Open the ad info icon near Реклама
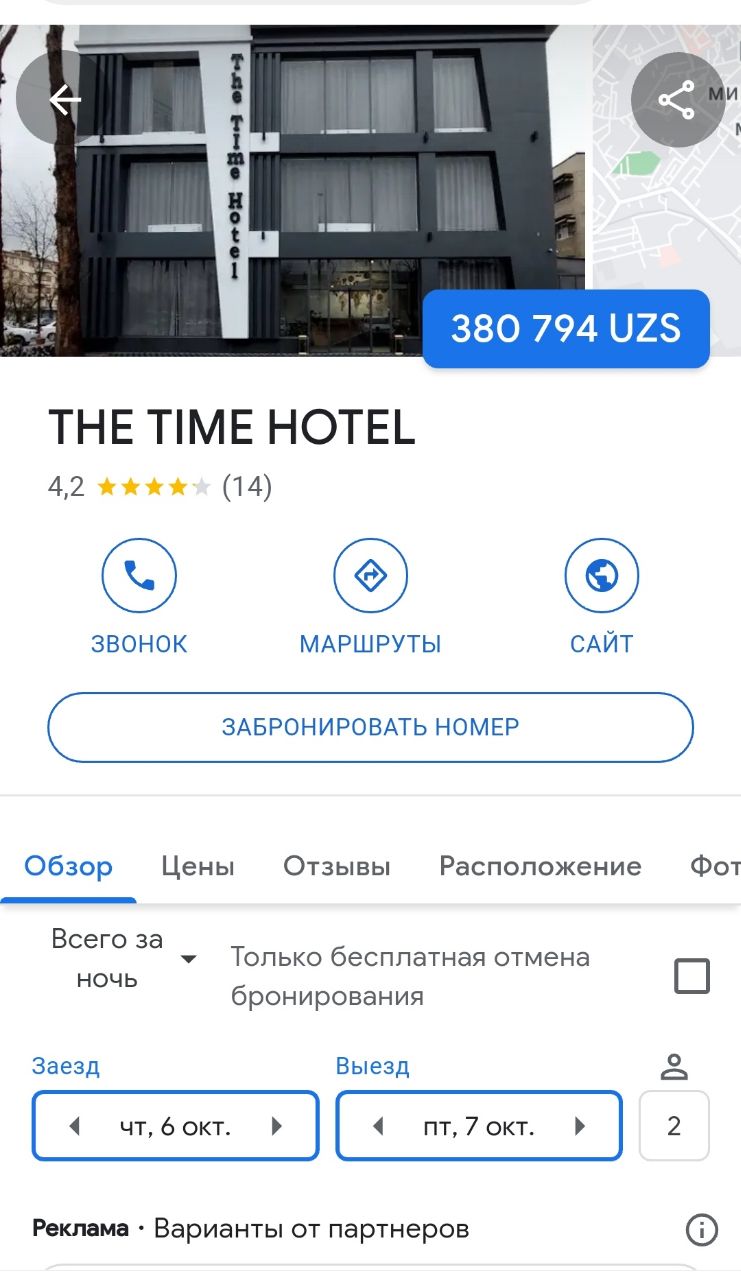Viewport: 741px width, 1280px height. click(x=702, y=1229)
